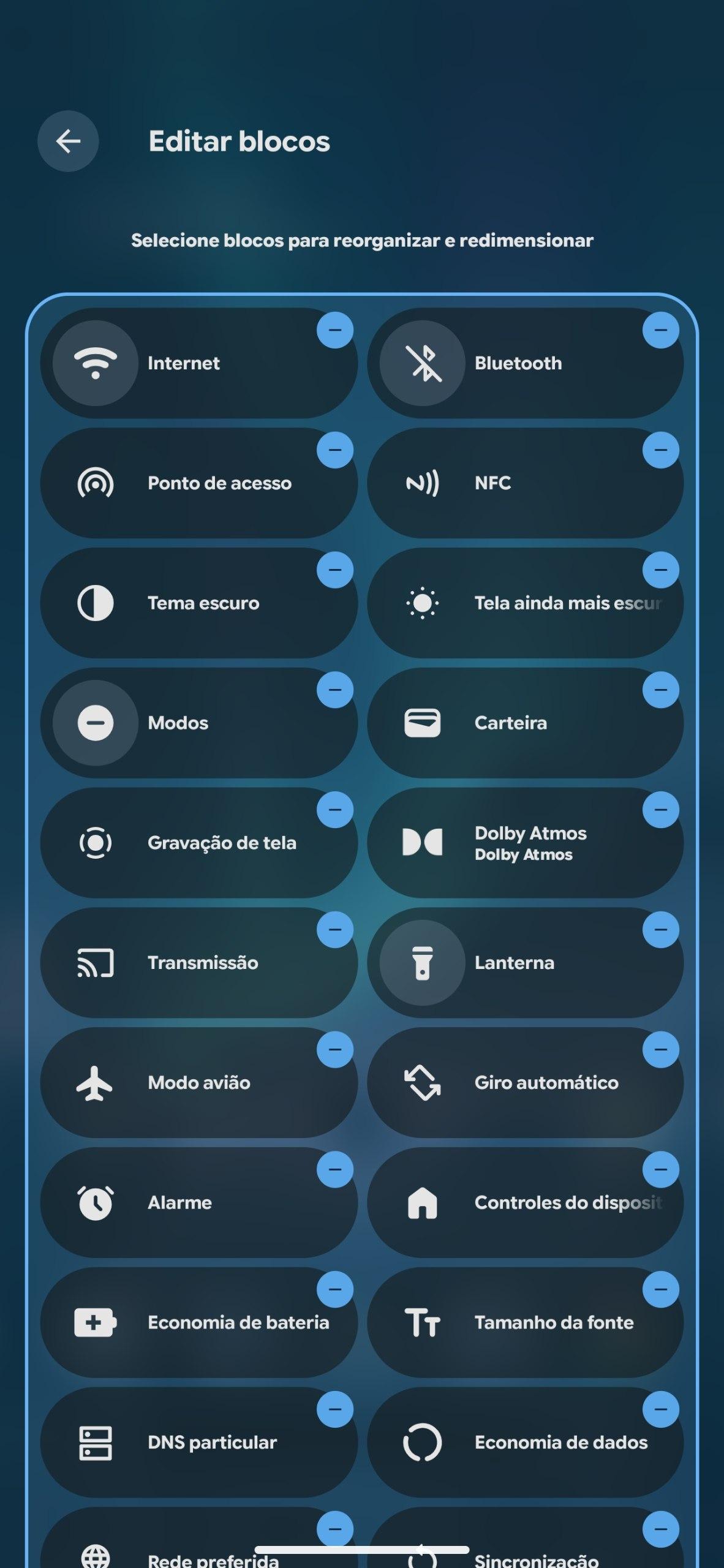The width and height of the screenshot is (724, 1568).
Task: Remove the Alarme tile
Action: click(x=335, y=1170)
